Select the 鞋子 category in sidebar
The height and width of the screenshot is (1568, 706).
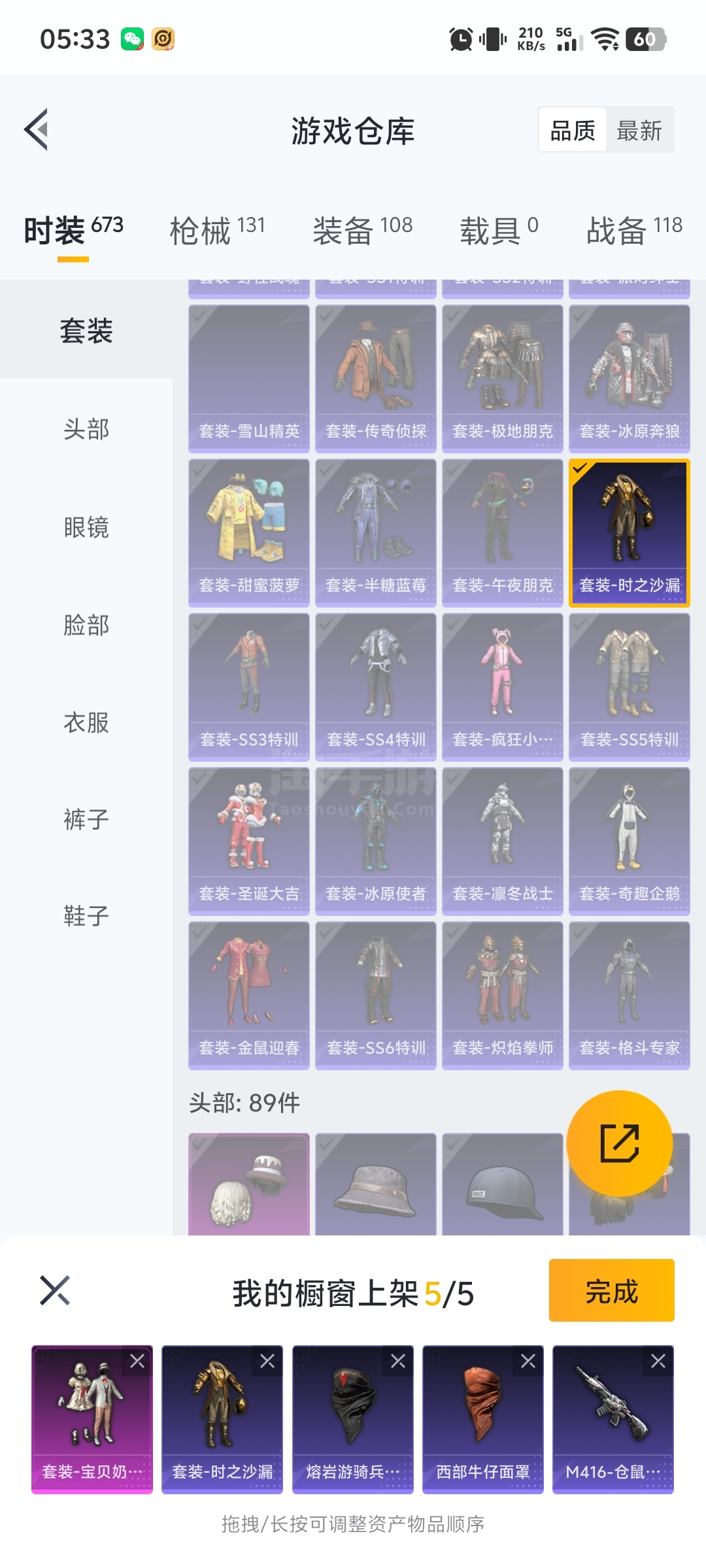(86, 916)
